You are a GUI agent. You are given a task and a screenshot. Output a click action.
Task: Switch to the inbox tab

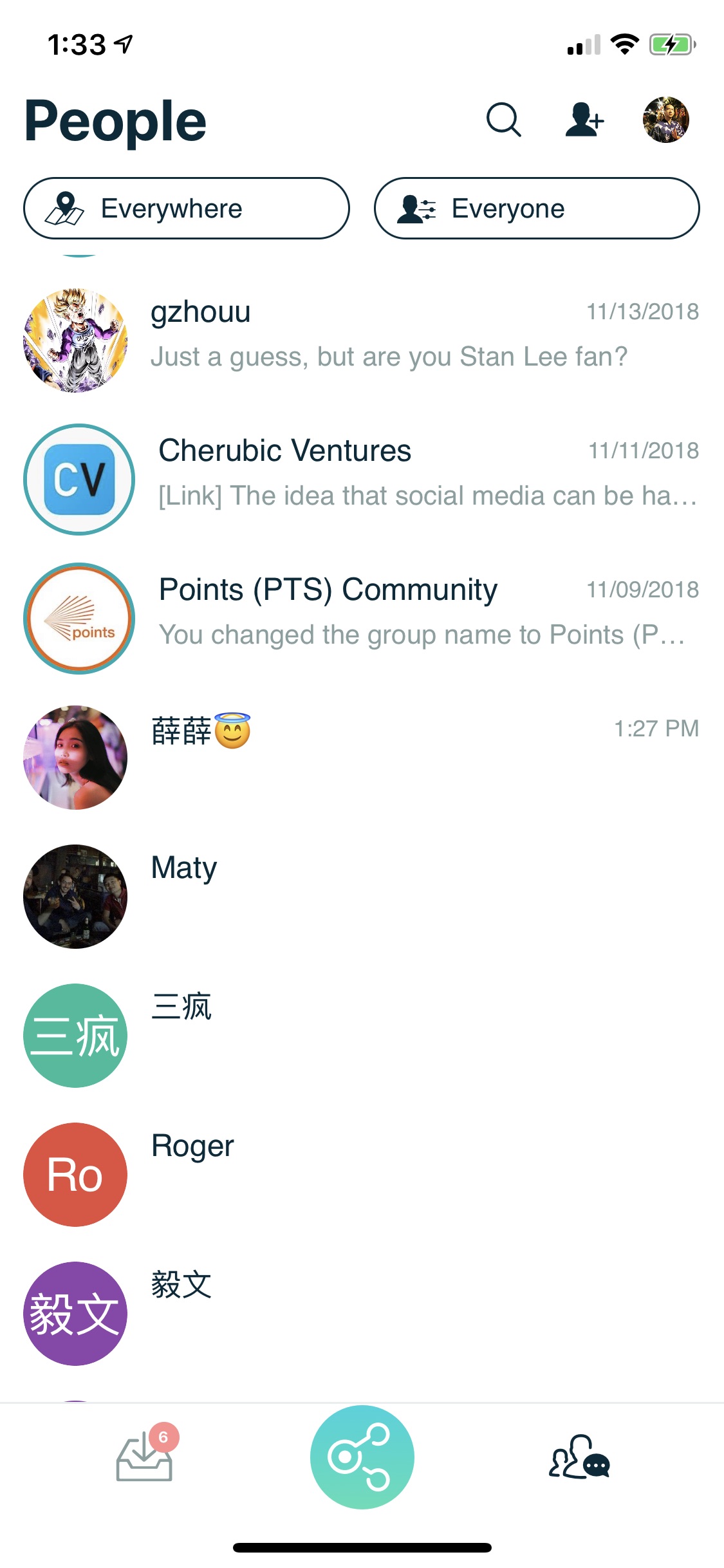click(145, 1457)
